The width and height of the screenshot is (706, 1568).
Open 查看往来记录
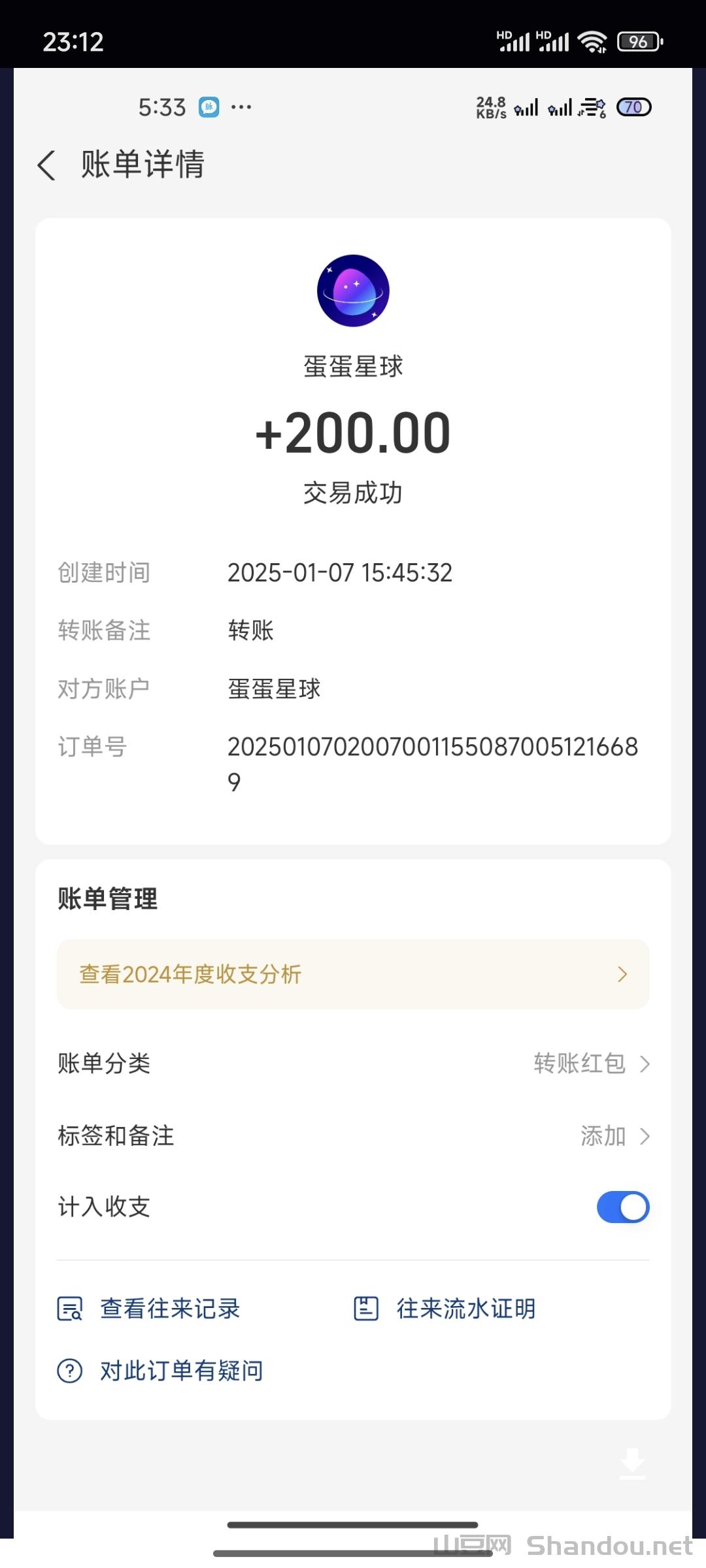pyautogui.click(x=150, y=1309)
